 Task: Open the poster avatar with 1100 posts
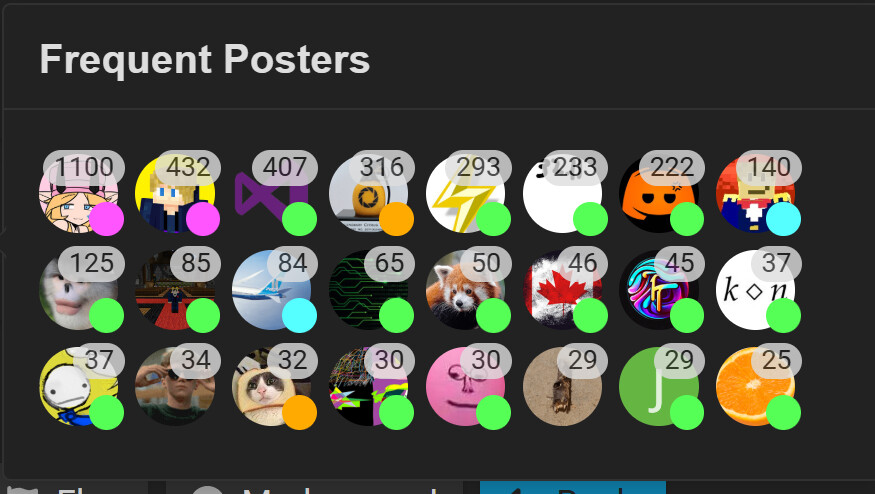(78, 194)
